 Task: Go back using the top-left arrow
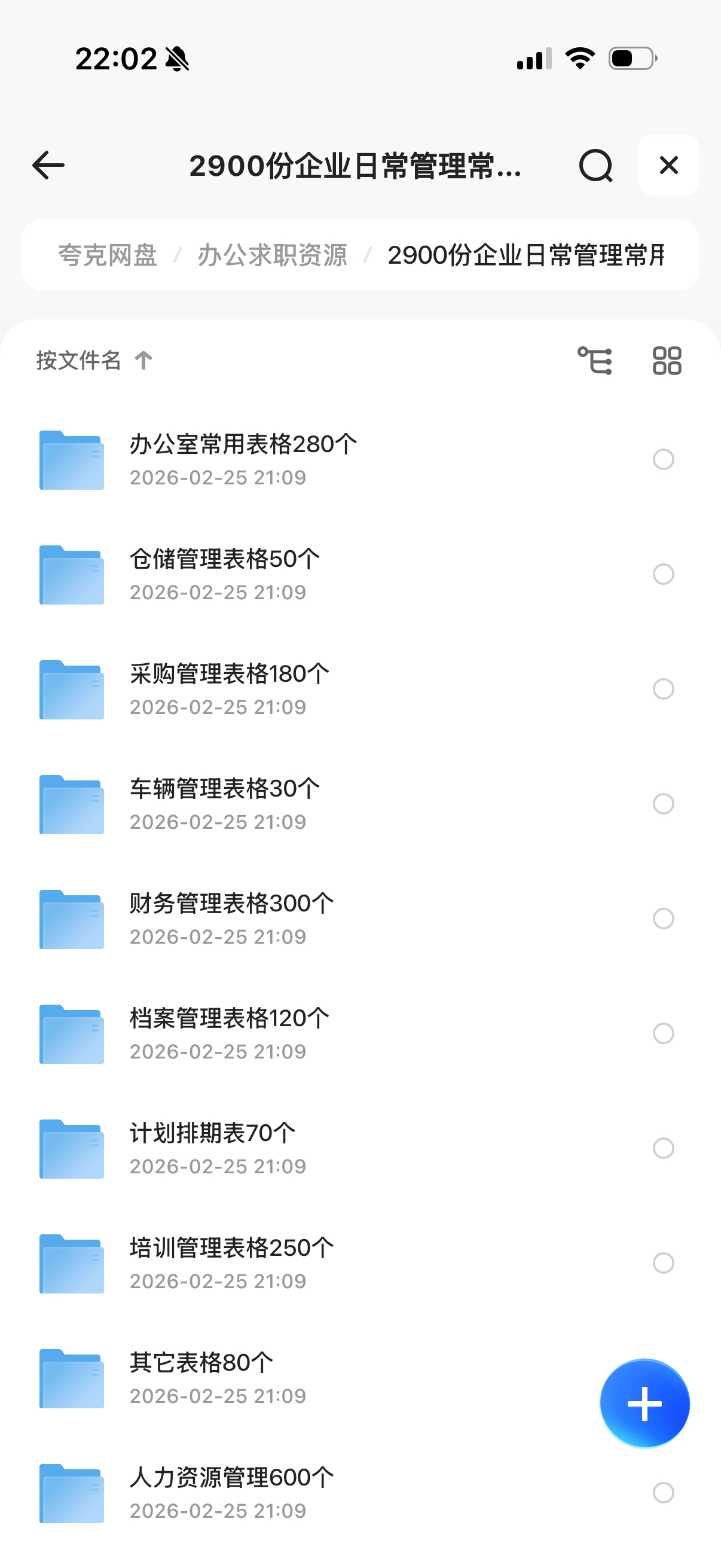[x=48, y=166]
